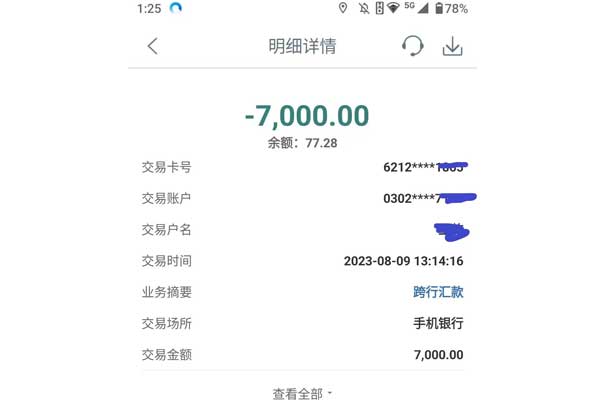Screen dimensions: 600x400
Task: Contact customer service via headset icon
Action: pos(412,46)
